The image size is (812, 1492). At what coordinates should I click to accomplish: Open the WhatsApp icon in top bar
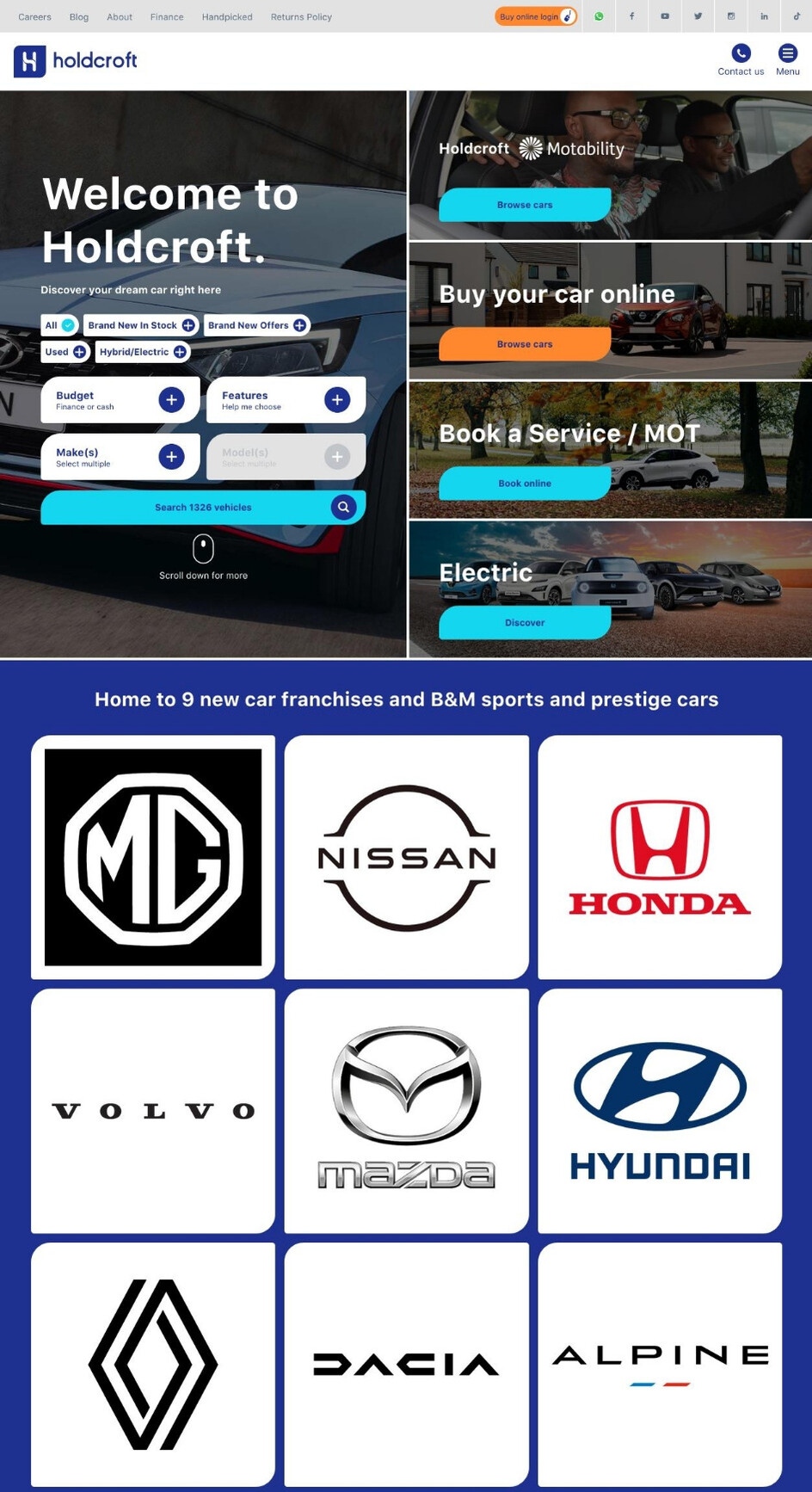click(599, 16)
